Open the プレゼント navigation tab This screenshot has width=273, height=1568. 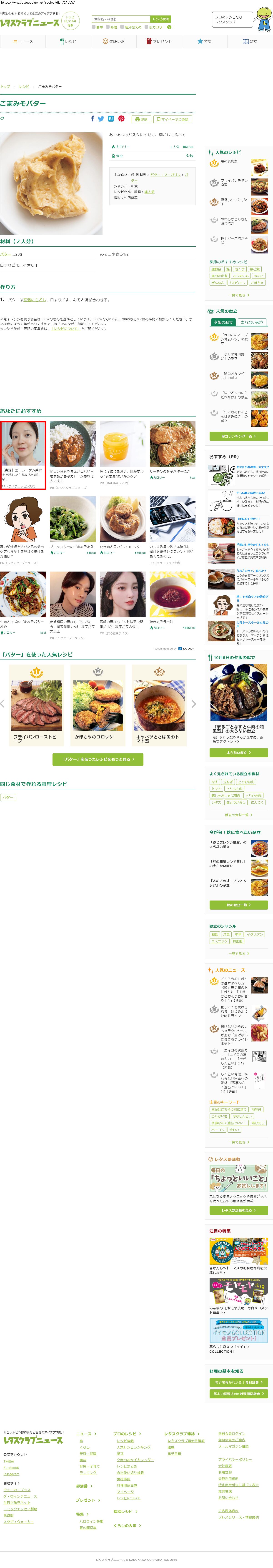159,41
